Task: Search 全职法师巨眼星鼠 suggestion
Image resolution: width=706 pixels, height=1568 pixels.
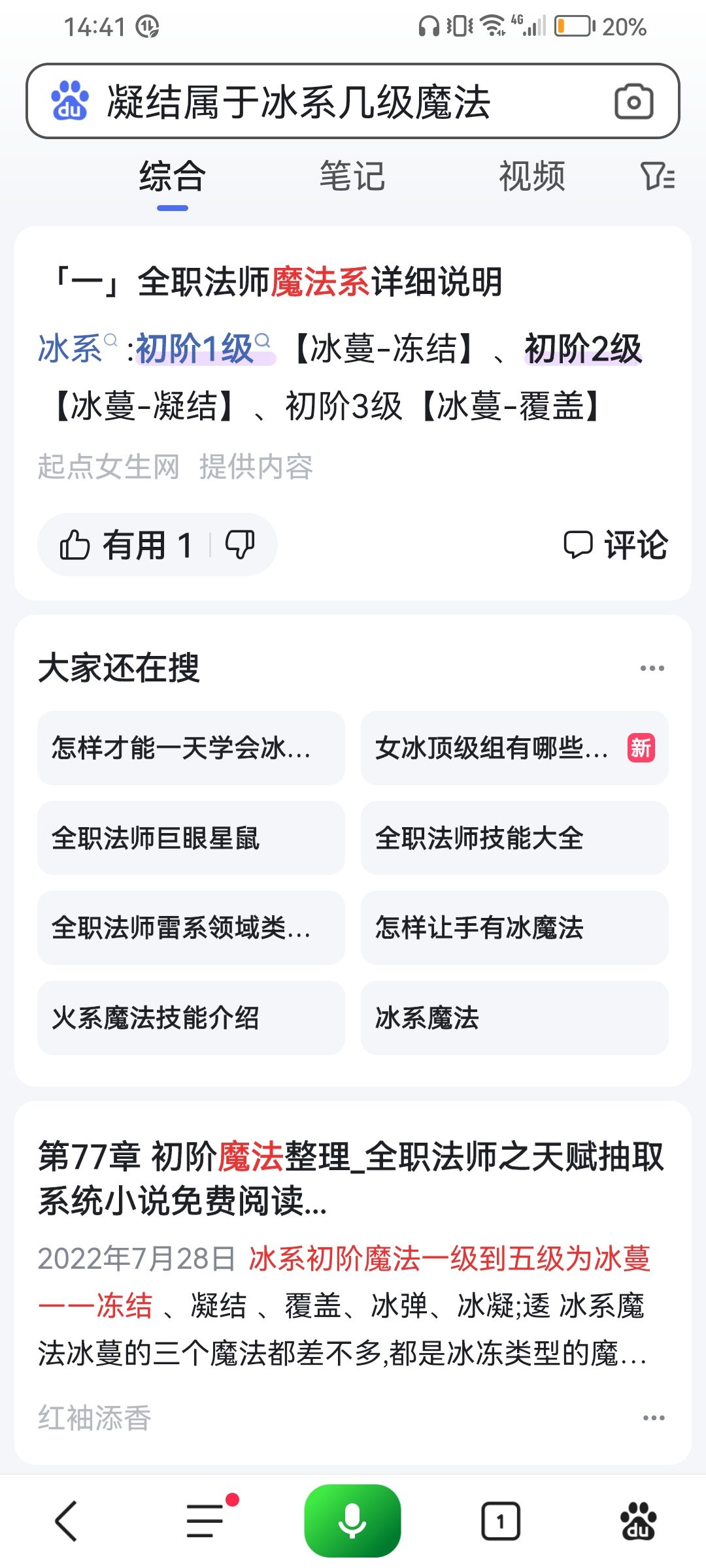Action: pos(191,838)
